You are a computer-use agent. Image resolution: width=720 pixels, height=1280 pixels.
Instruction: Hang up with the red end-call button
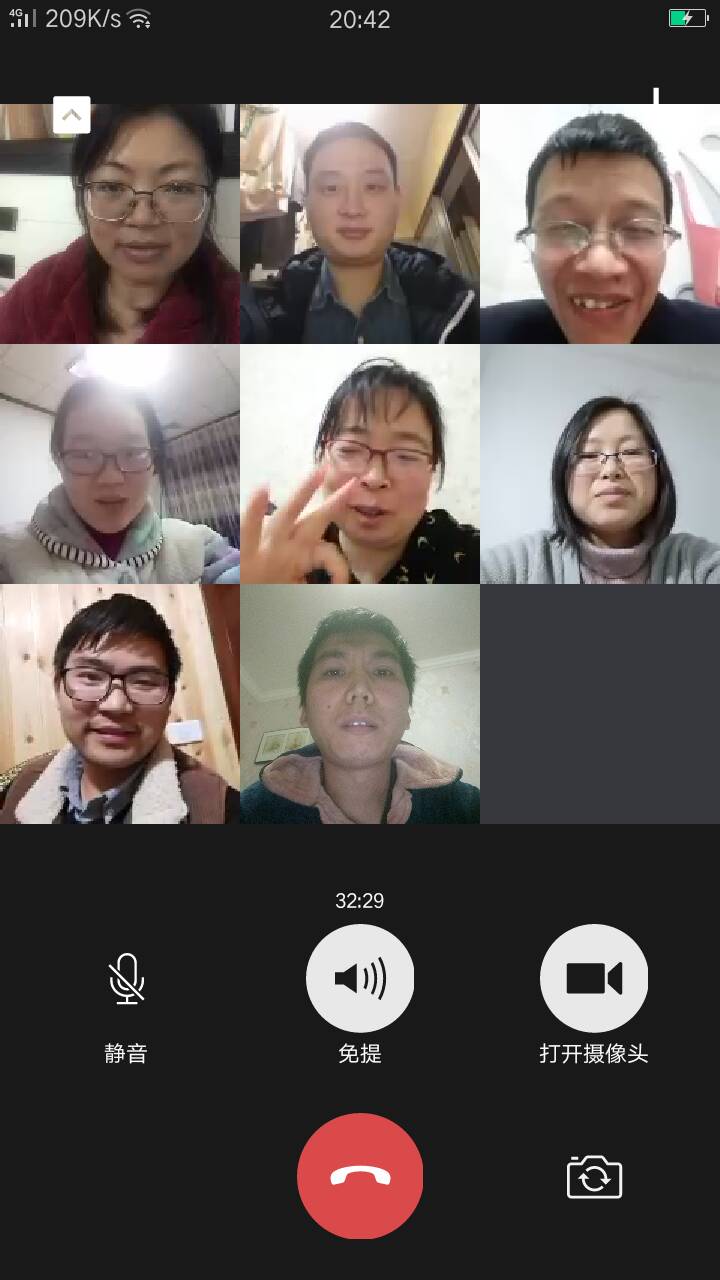coord(360,1176)
